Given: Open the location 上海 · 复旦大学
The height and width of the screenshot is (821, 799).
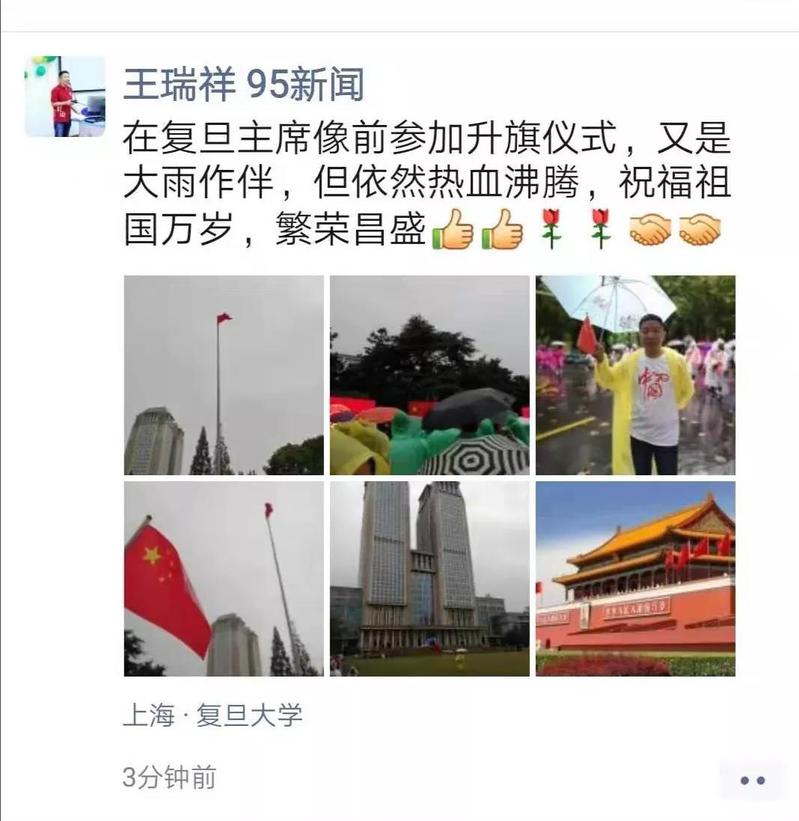Looking at the screenshot, I should [x=212, y=715].
